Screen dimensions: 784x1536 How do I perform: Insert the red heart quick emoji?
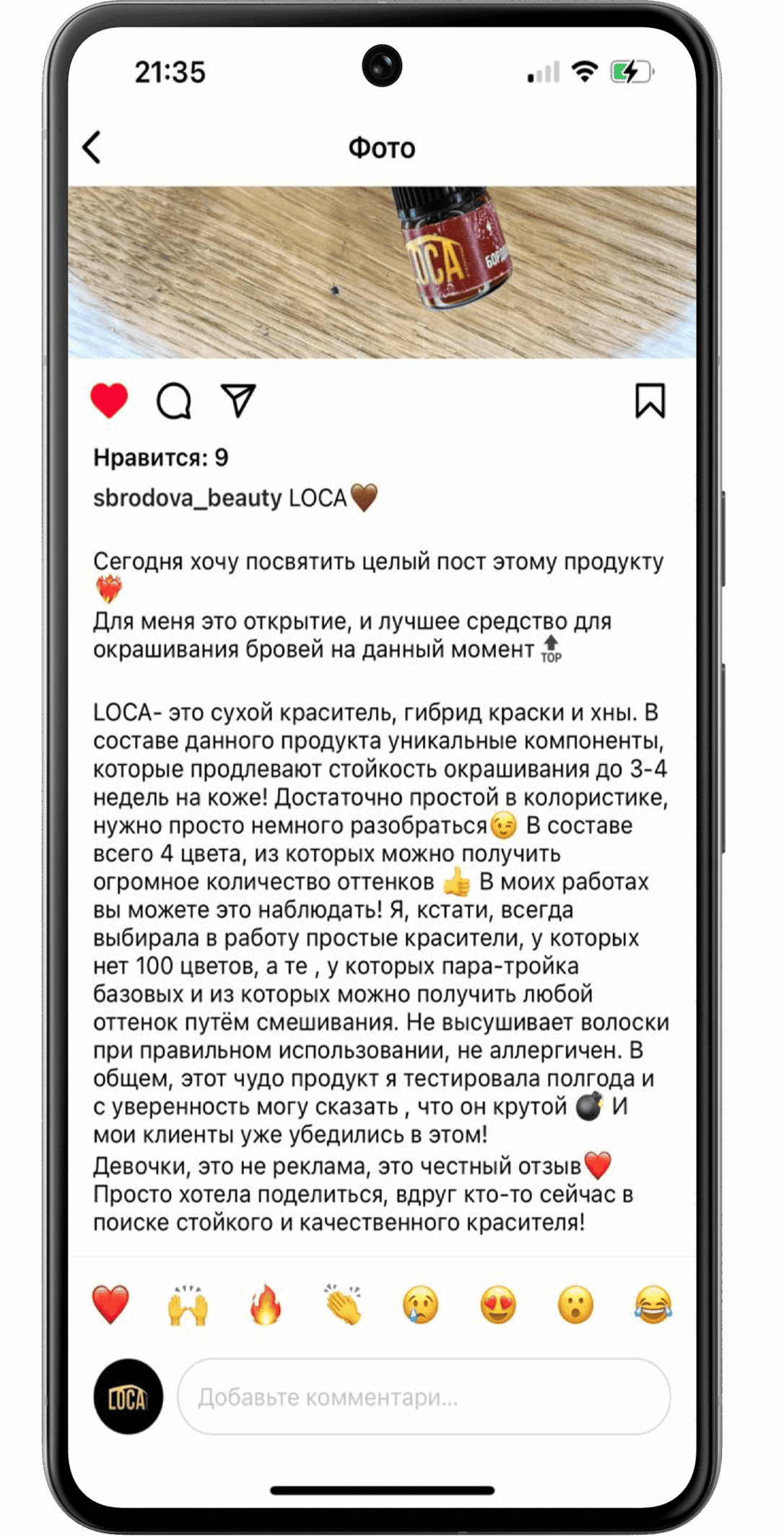pyautogui.click(x=110, y=1305)
